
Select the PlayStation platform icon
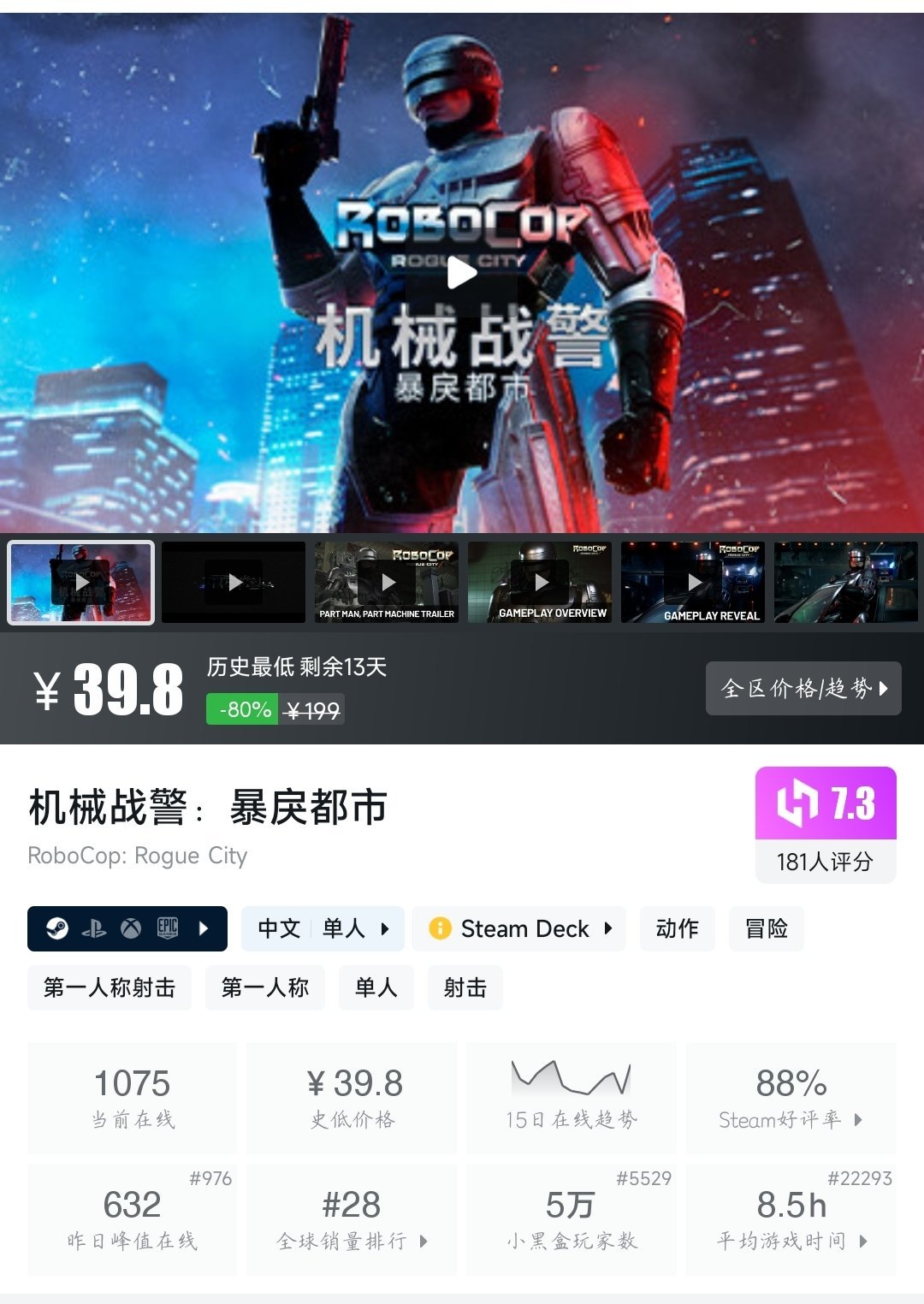click(94, 928)
